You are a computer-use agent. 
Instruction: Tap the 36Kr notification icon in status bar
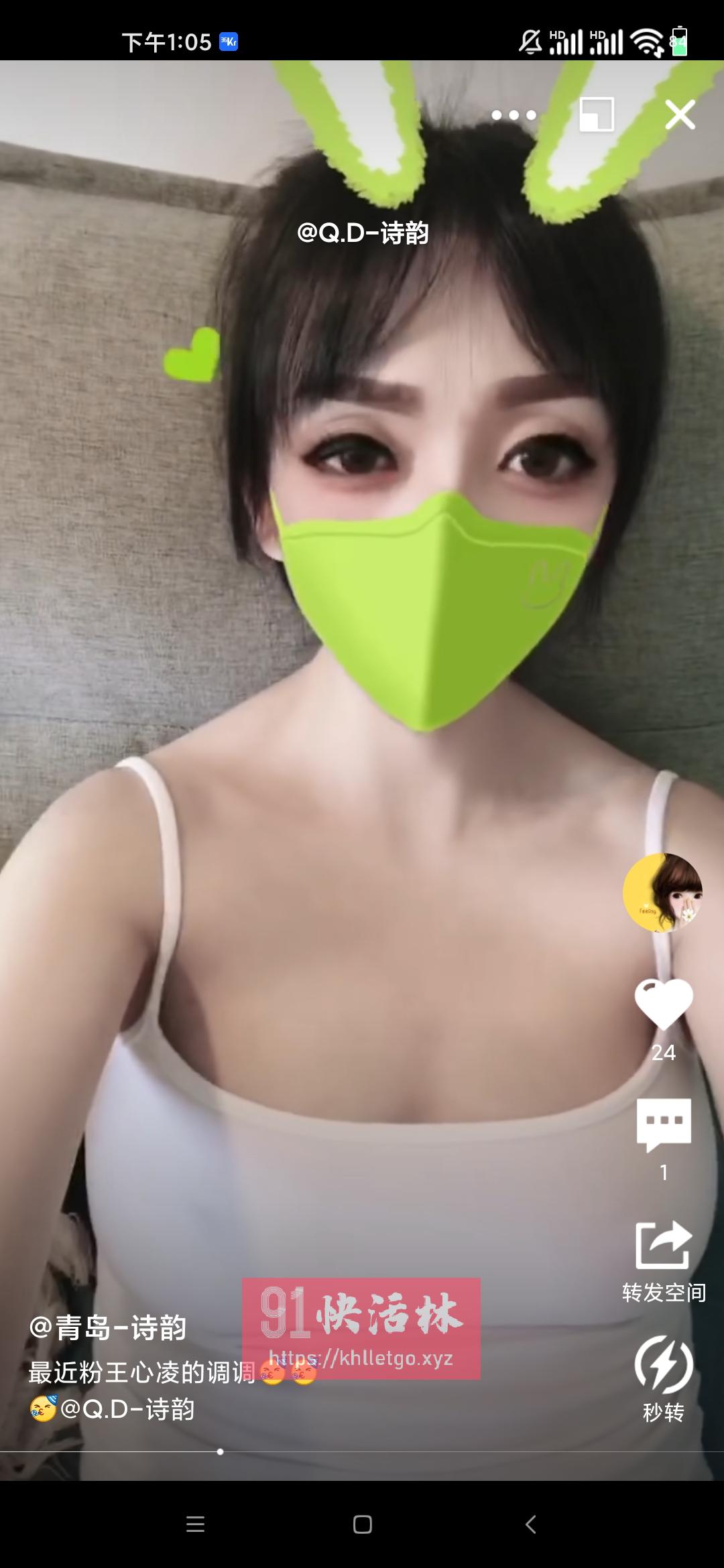coord(229,42)
